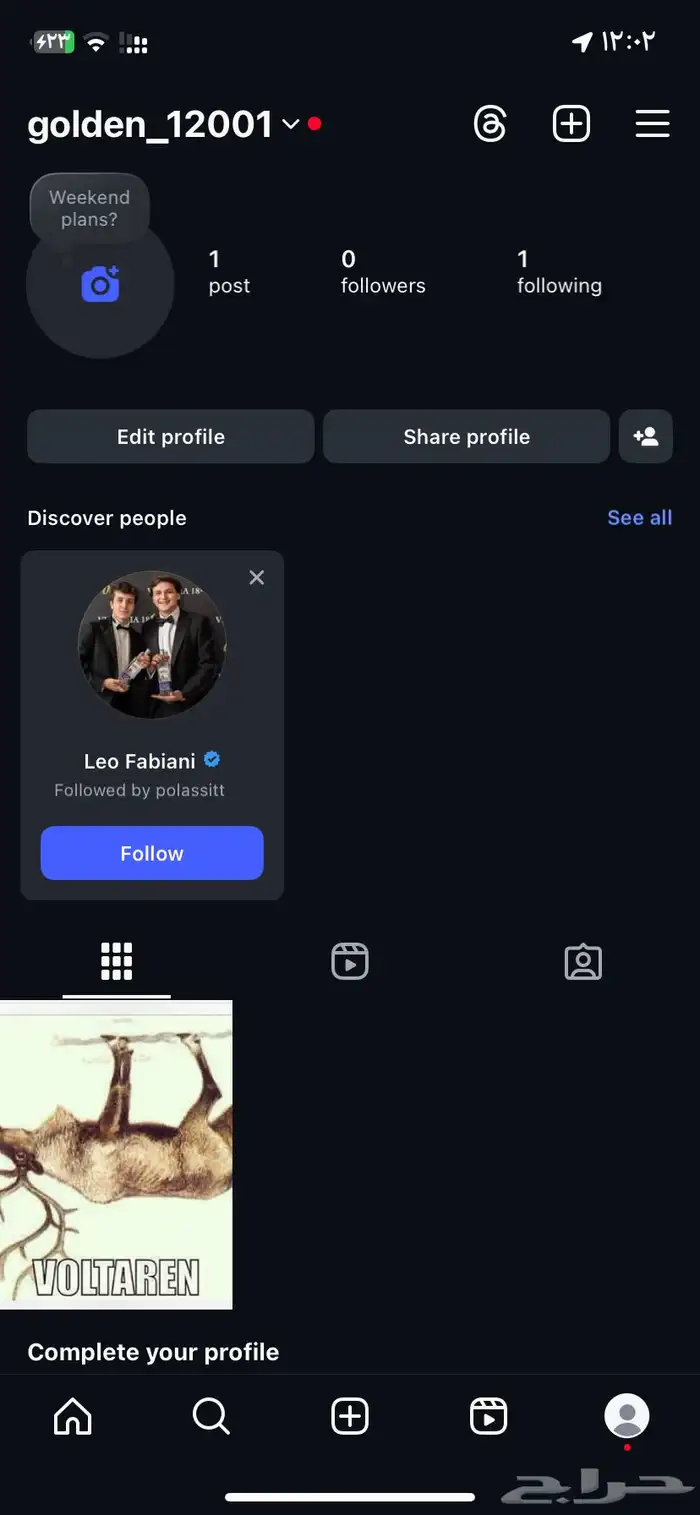700x1515 pixels.
Task: Open the Weekend plans note bubble
Action: click(89, 208)
